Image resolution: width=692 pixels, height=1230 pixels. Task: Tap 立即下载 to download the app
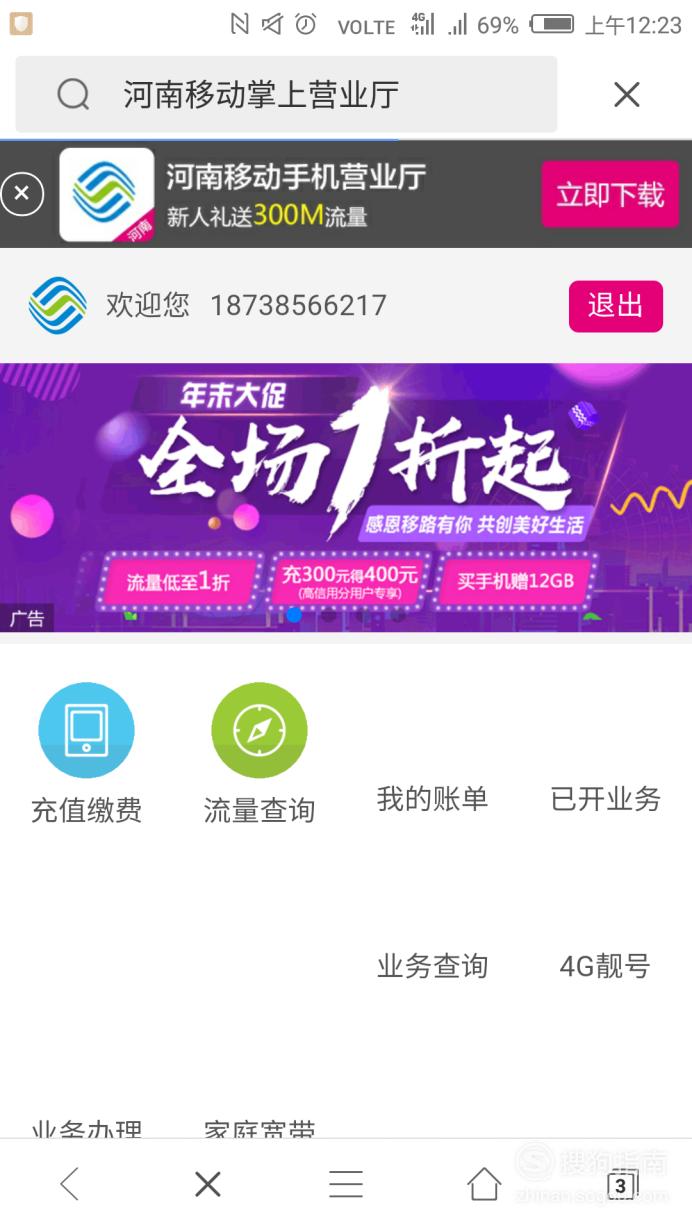pyautogui.click(x=610, y=194)
